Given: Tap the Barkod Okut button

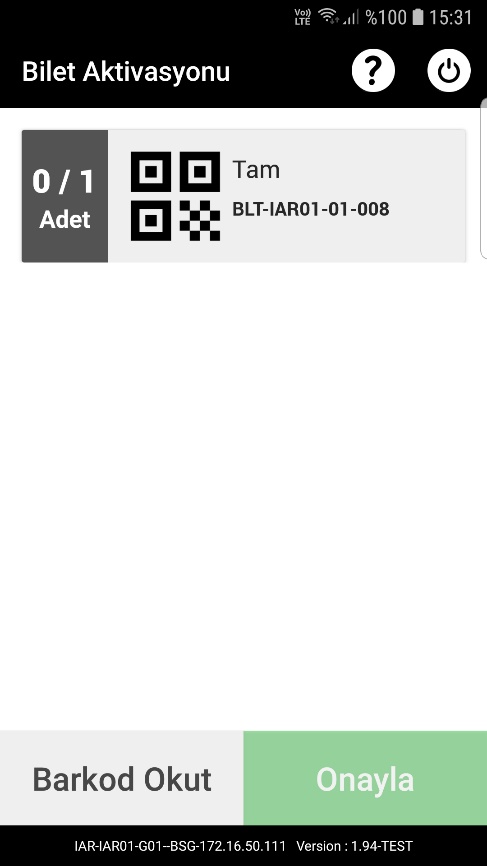Looking at the screenshot, I should (121, 778).
